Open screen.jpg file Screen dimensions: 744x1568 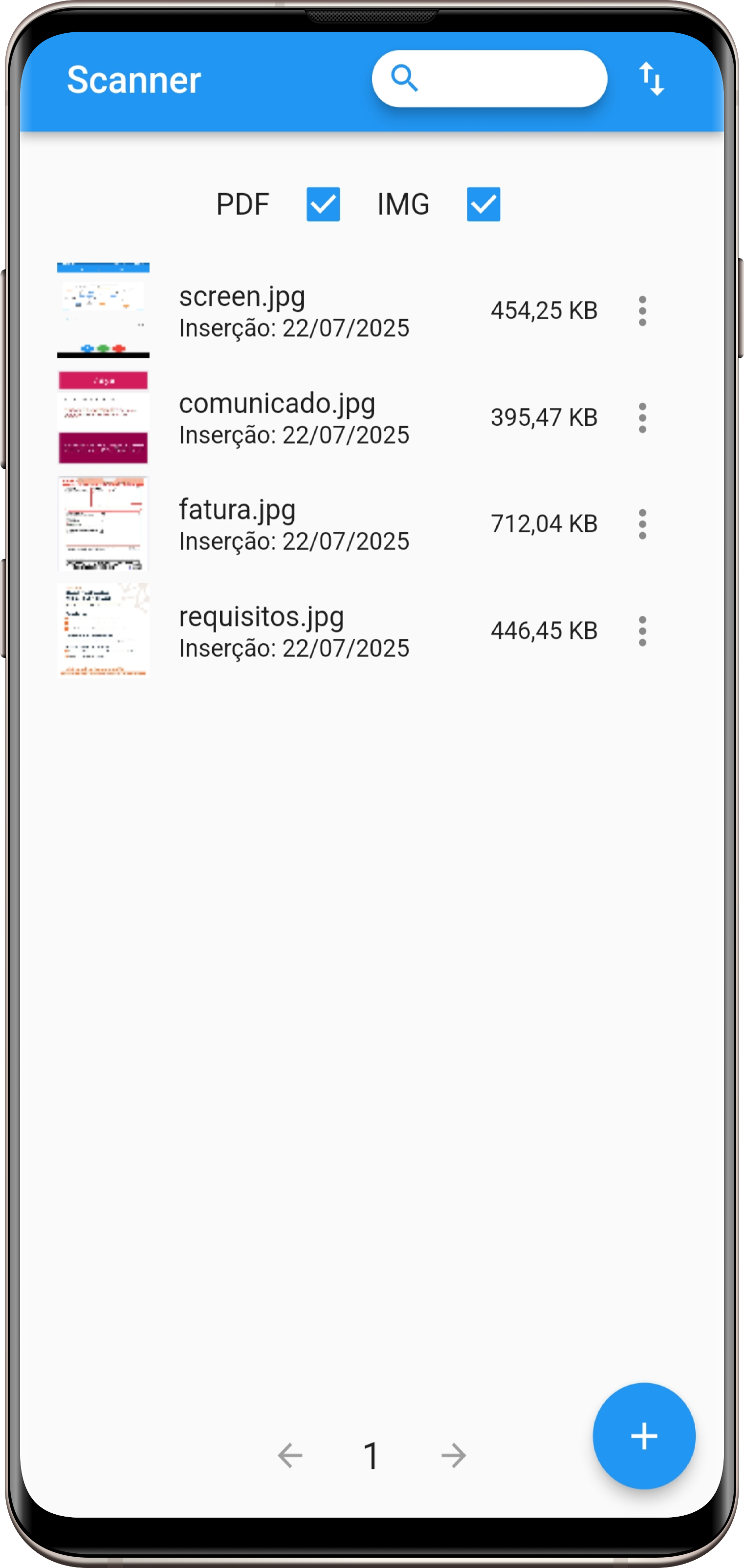[x=293, y=310]
